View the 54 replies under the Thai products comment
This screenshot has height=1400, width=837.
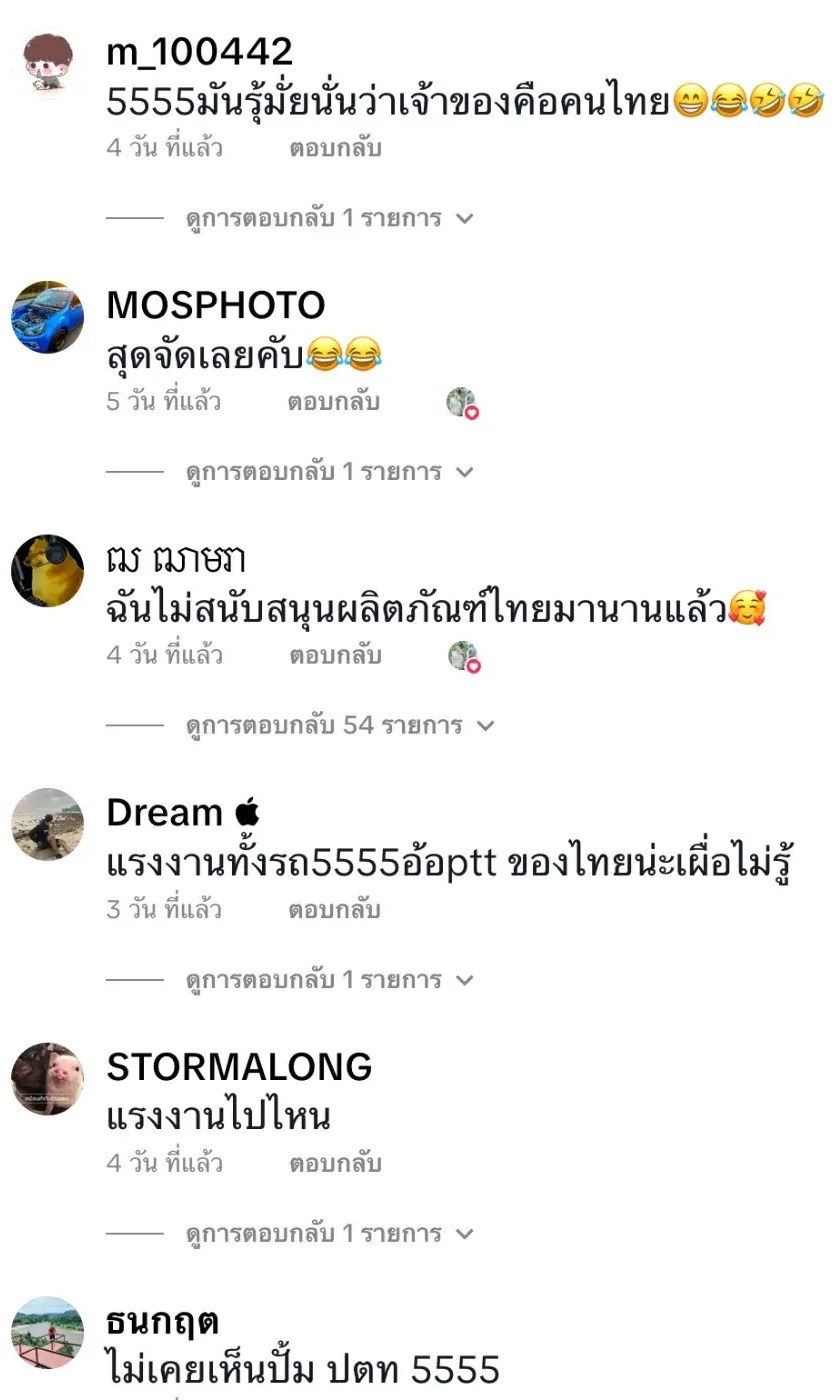(338, 726)
